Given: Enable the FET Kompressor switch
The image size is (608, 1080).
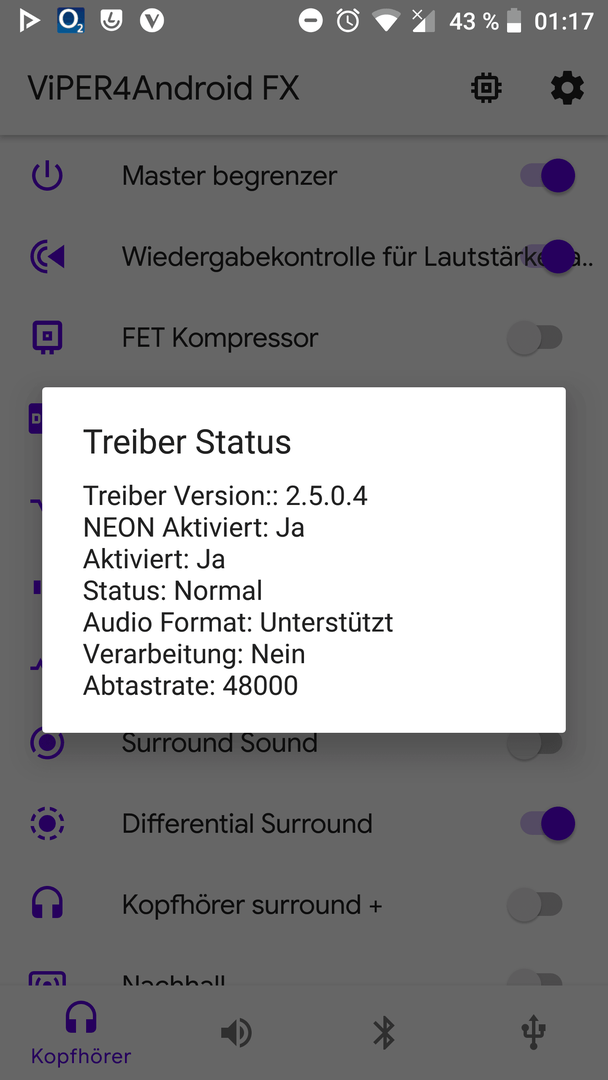Looking at the screenshot, I should tap(535, 338).
